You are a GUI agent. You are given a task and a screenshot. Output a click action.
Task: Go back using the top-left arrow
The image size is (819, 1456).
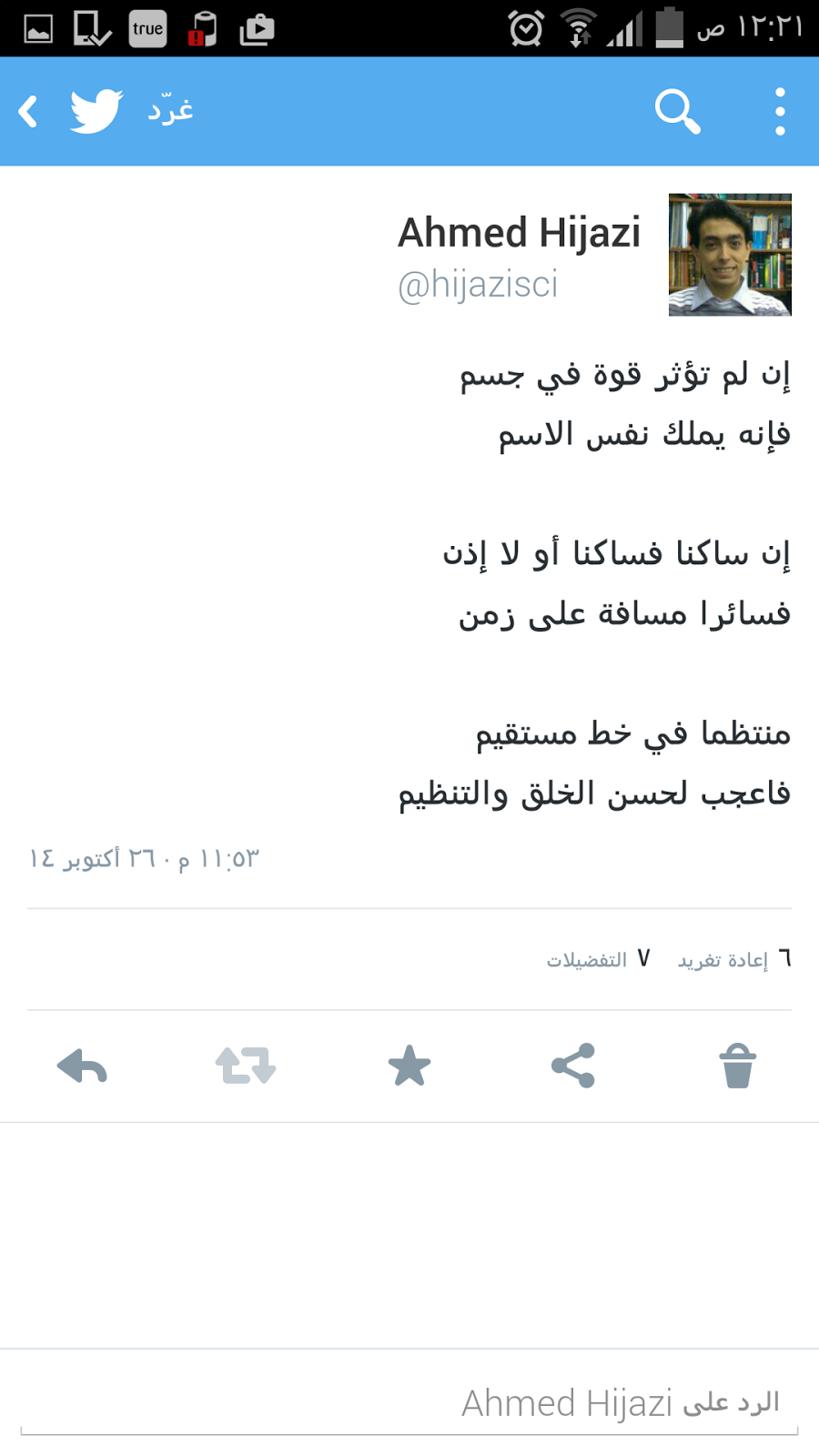coord(29,111)
